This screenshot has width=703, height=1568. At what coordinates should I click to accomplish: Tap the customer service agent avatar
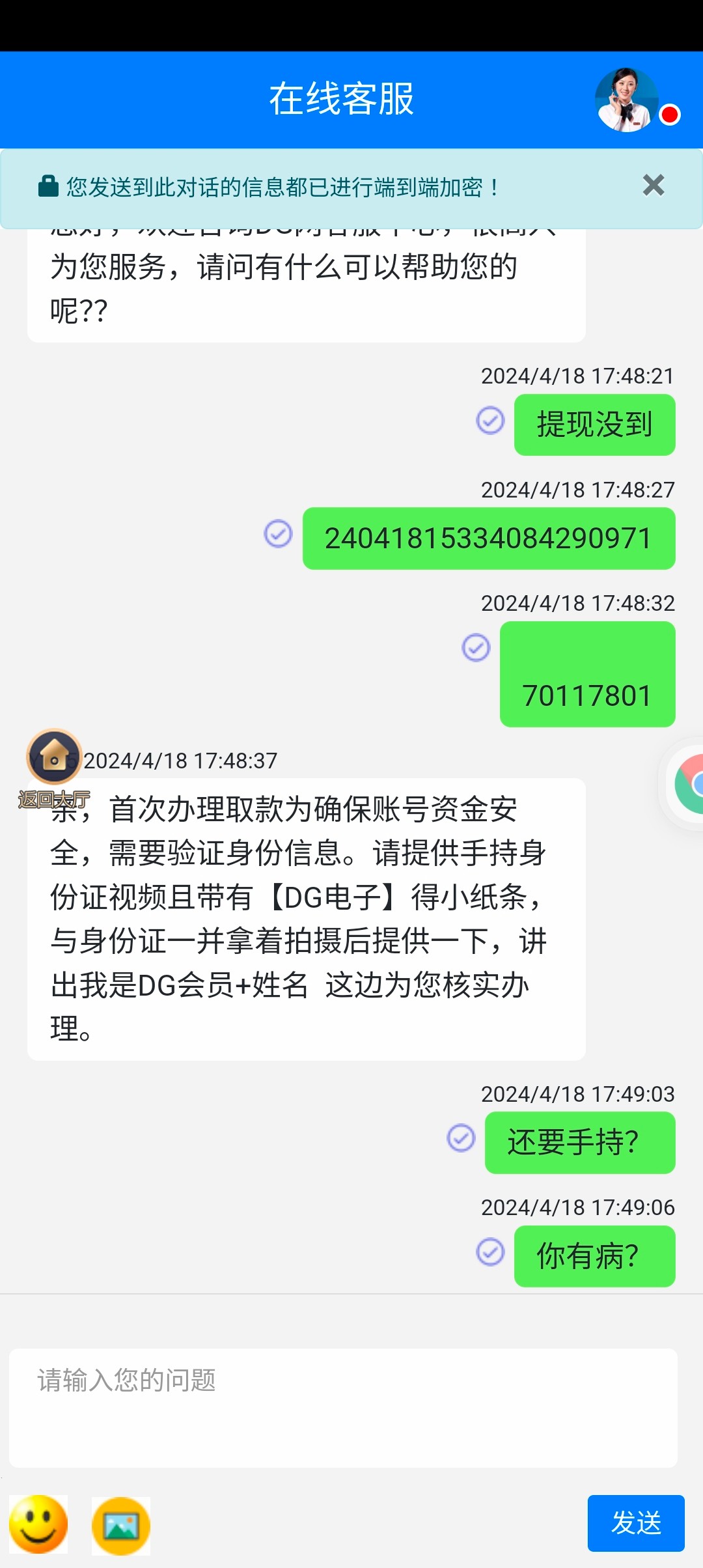click(x=626, y=100)
